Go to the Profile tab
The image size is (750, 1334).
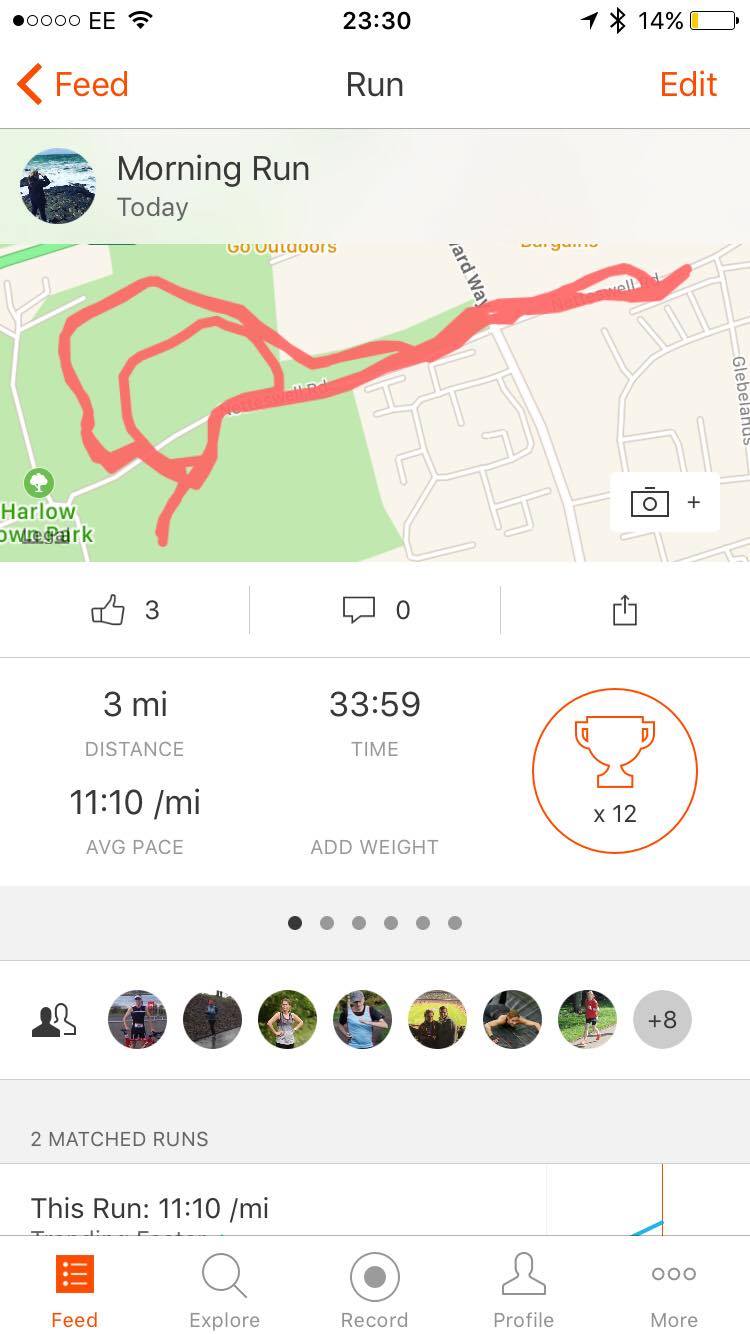[x=523, y=1291]
